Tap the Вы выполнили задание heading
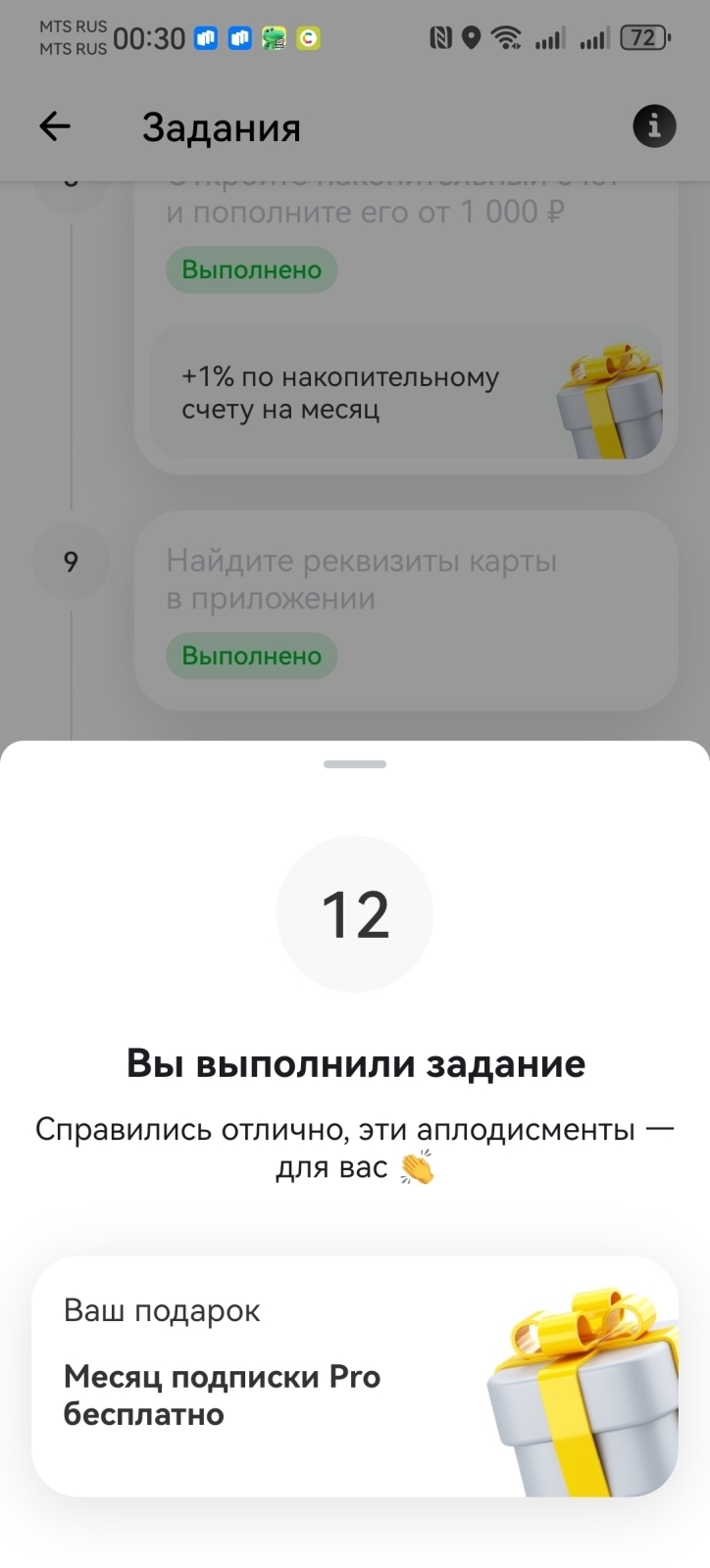Screen dimensions: 710x1568 click(355, 1062)
